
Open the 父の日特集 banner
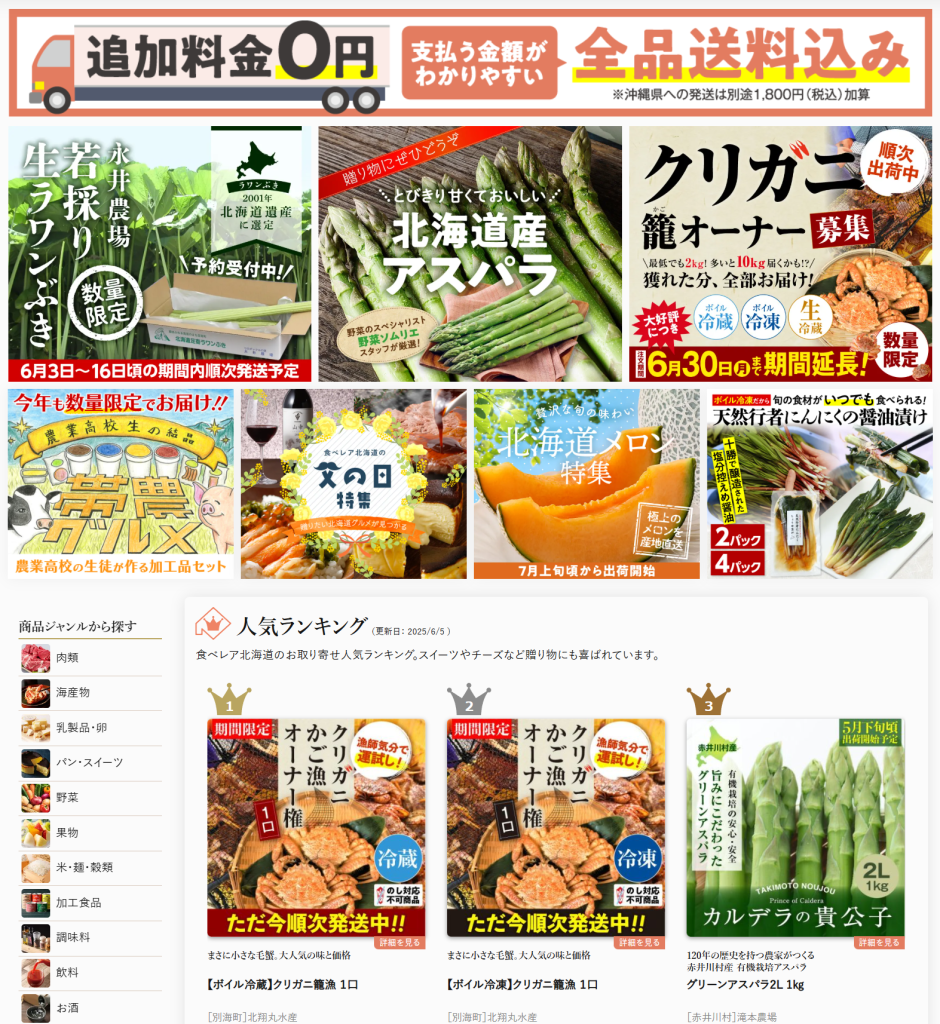(353, 484)
